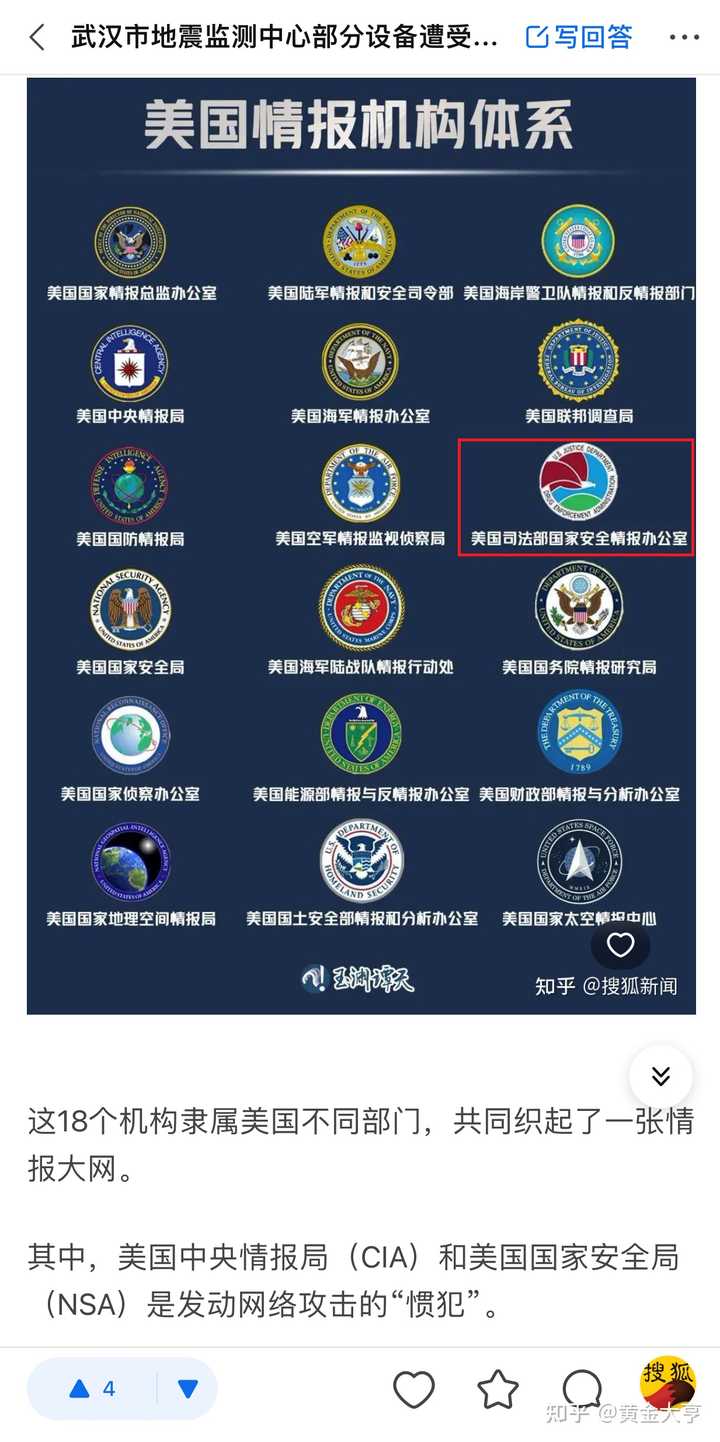The image size is (720, 1442).
Task: Open the US intelligence agencies infographic image
Action: (361, 546)
